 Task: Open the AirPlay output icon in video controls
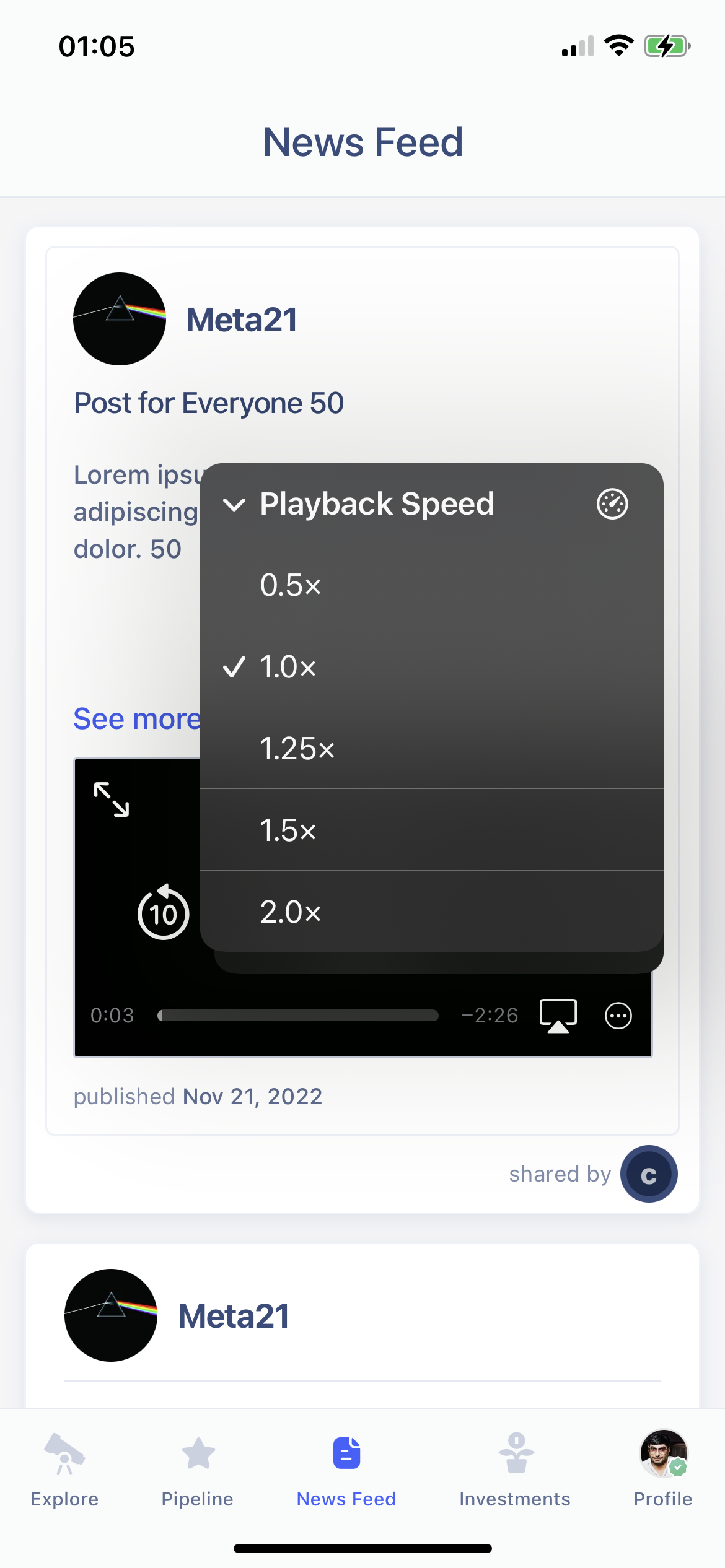point(557,1015)
